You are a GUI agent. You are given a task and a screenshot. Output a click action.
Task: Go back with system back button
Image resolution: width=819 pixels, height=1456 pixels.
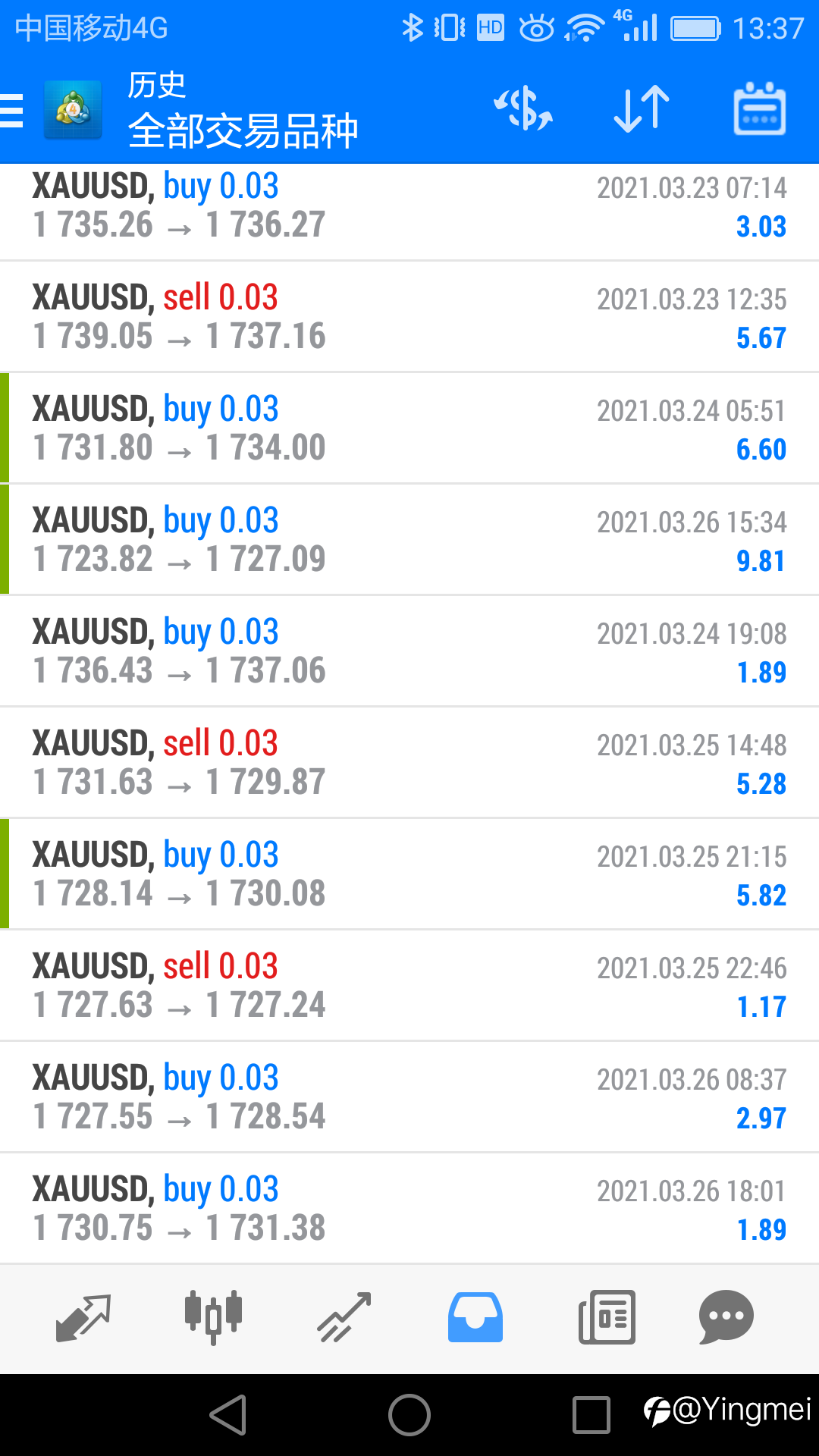point(229,1415)
